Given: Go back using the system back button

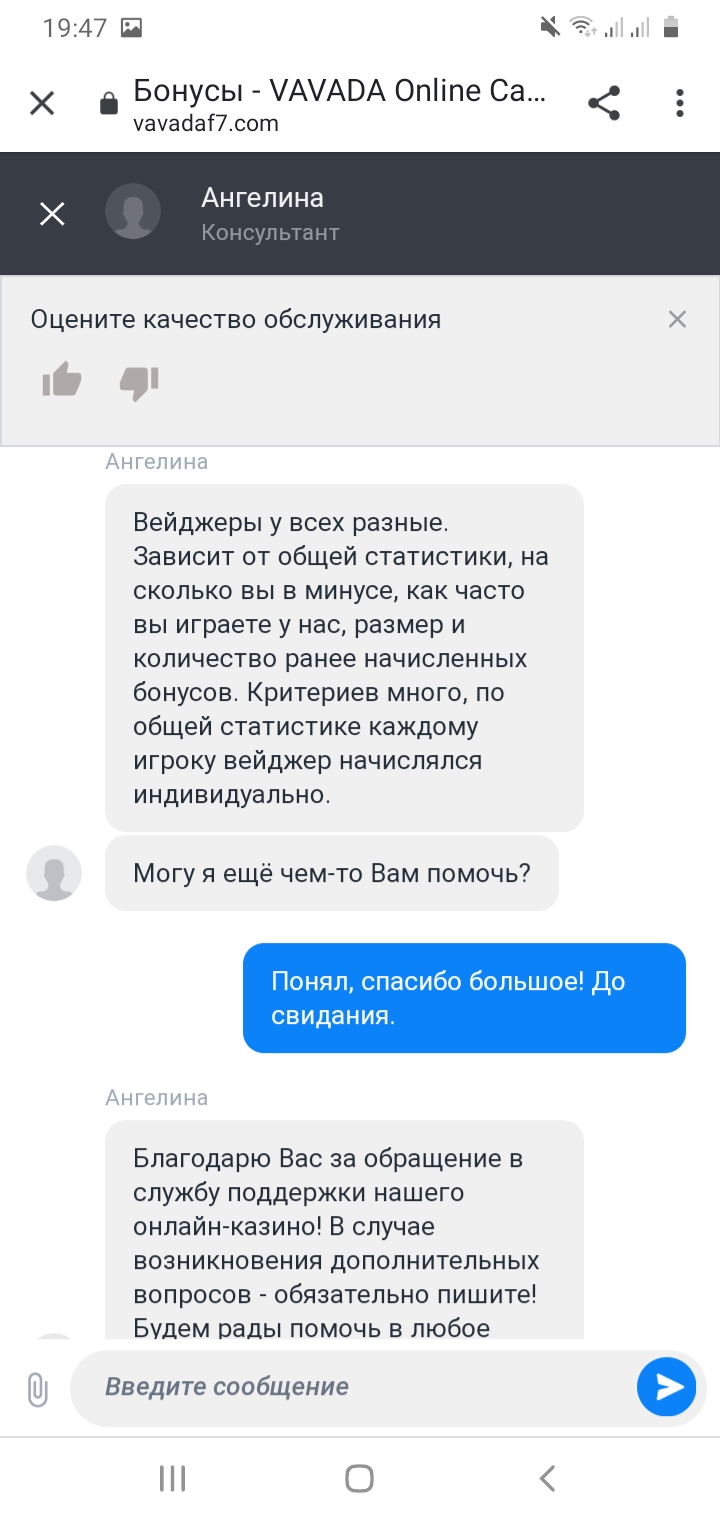Looking at the screenshot, I should coord(546,1478).
